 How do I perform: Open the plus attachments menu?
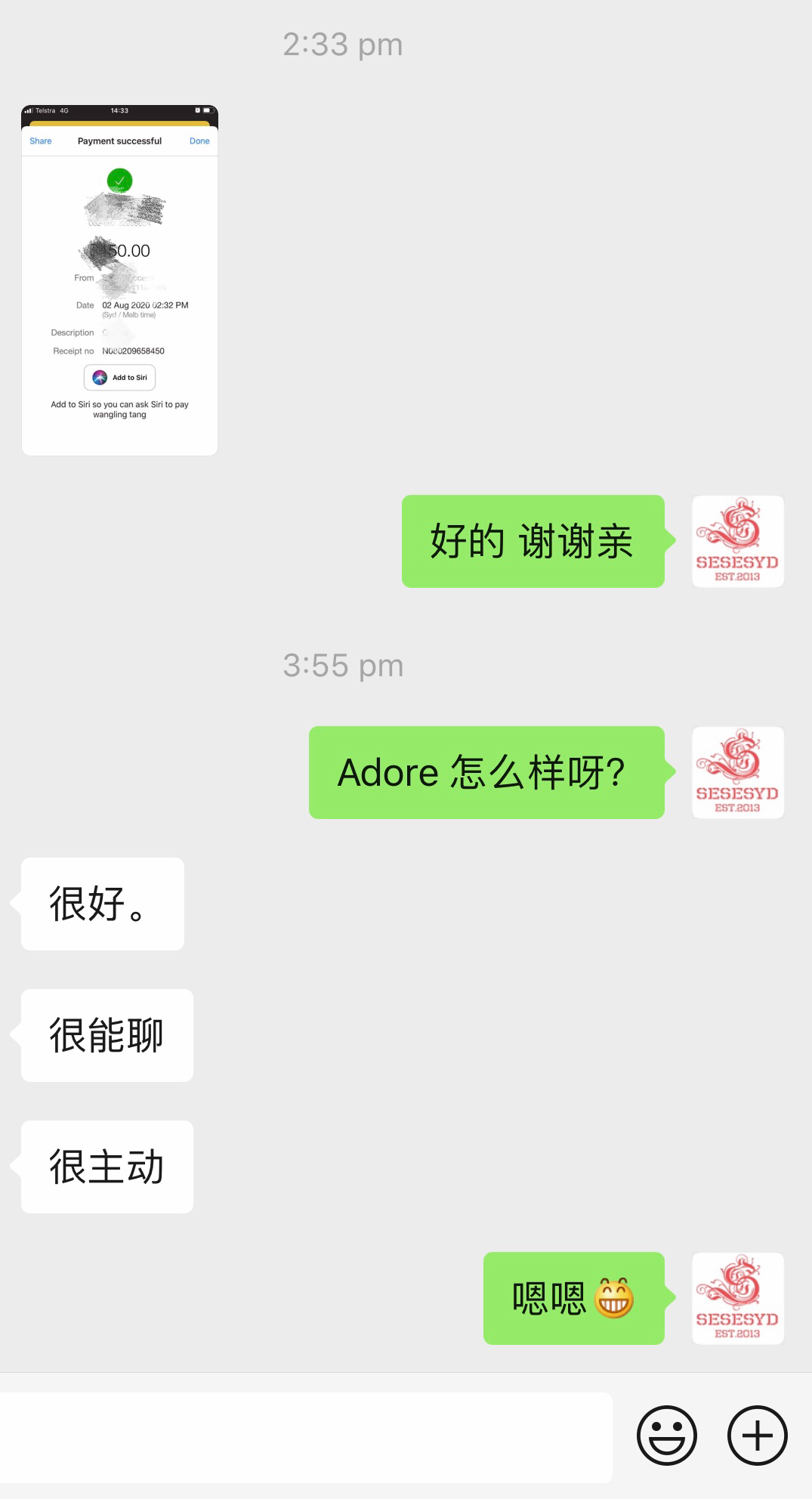[757, 1436]
